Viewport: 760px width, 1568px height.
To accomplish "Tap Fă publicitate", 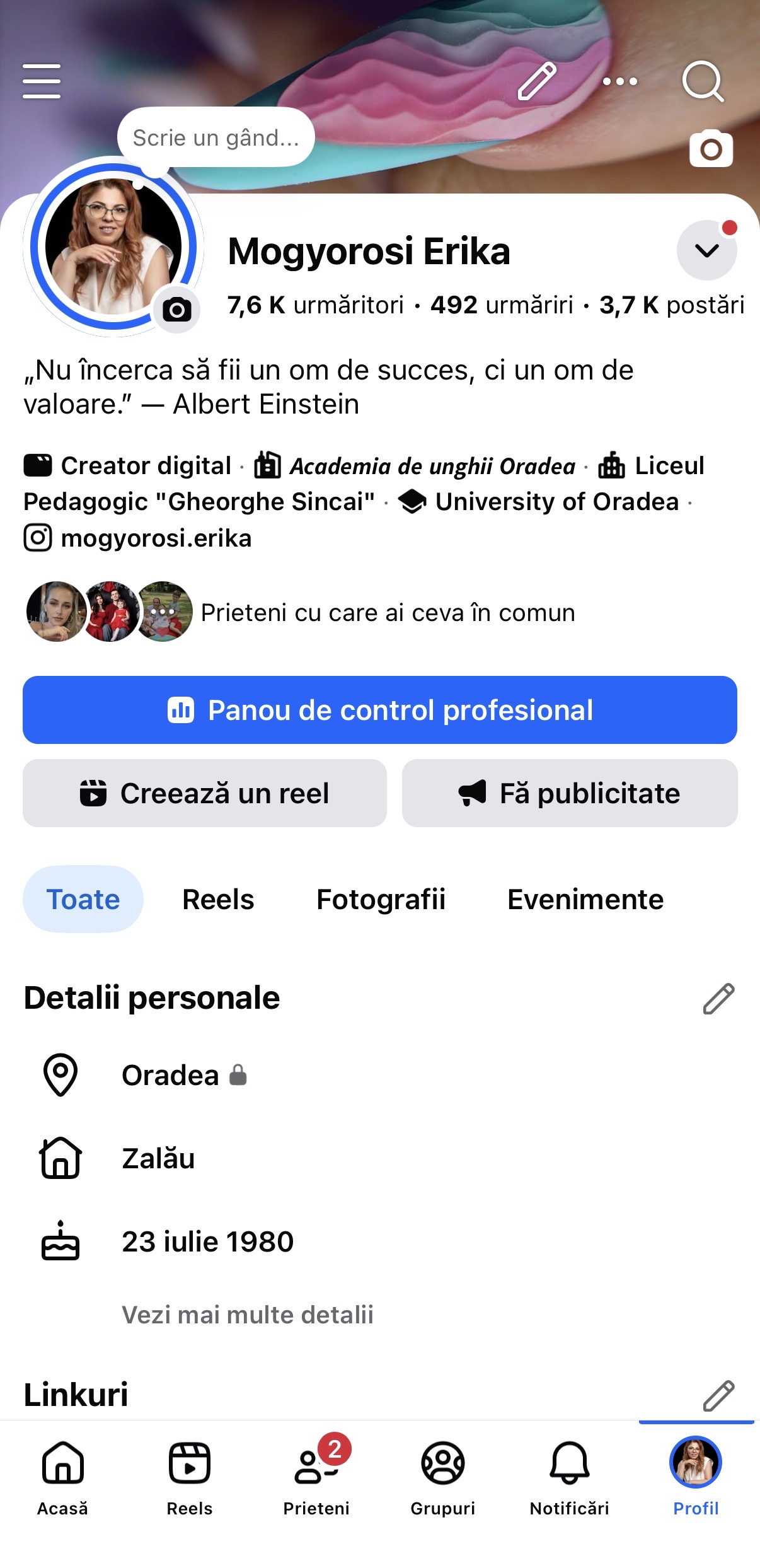I will coord(570,793).
